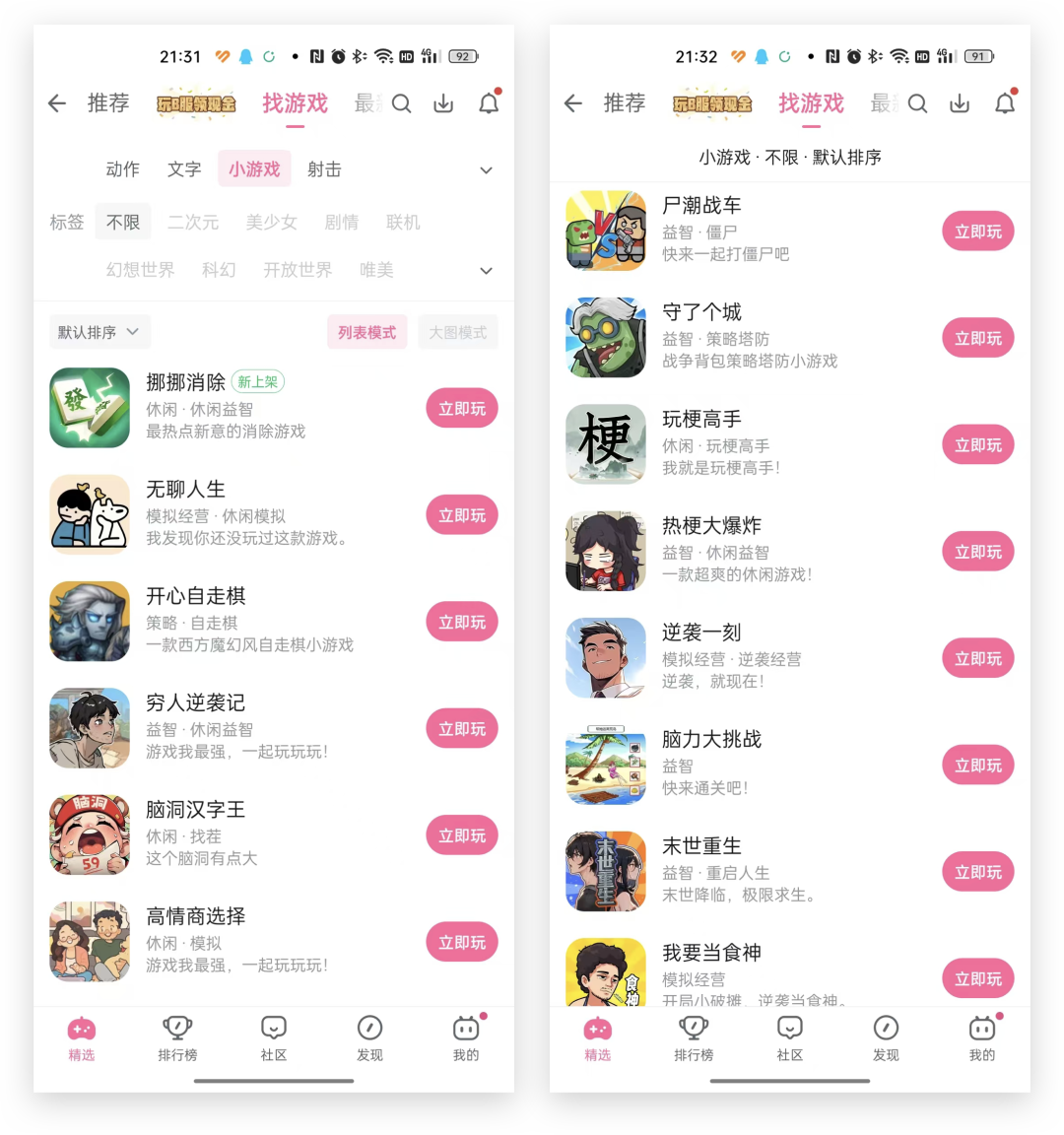
Task: Play 逆袭一刻 now
Action: click(x=977, y=659)
